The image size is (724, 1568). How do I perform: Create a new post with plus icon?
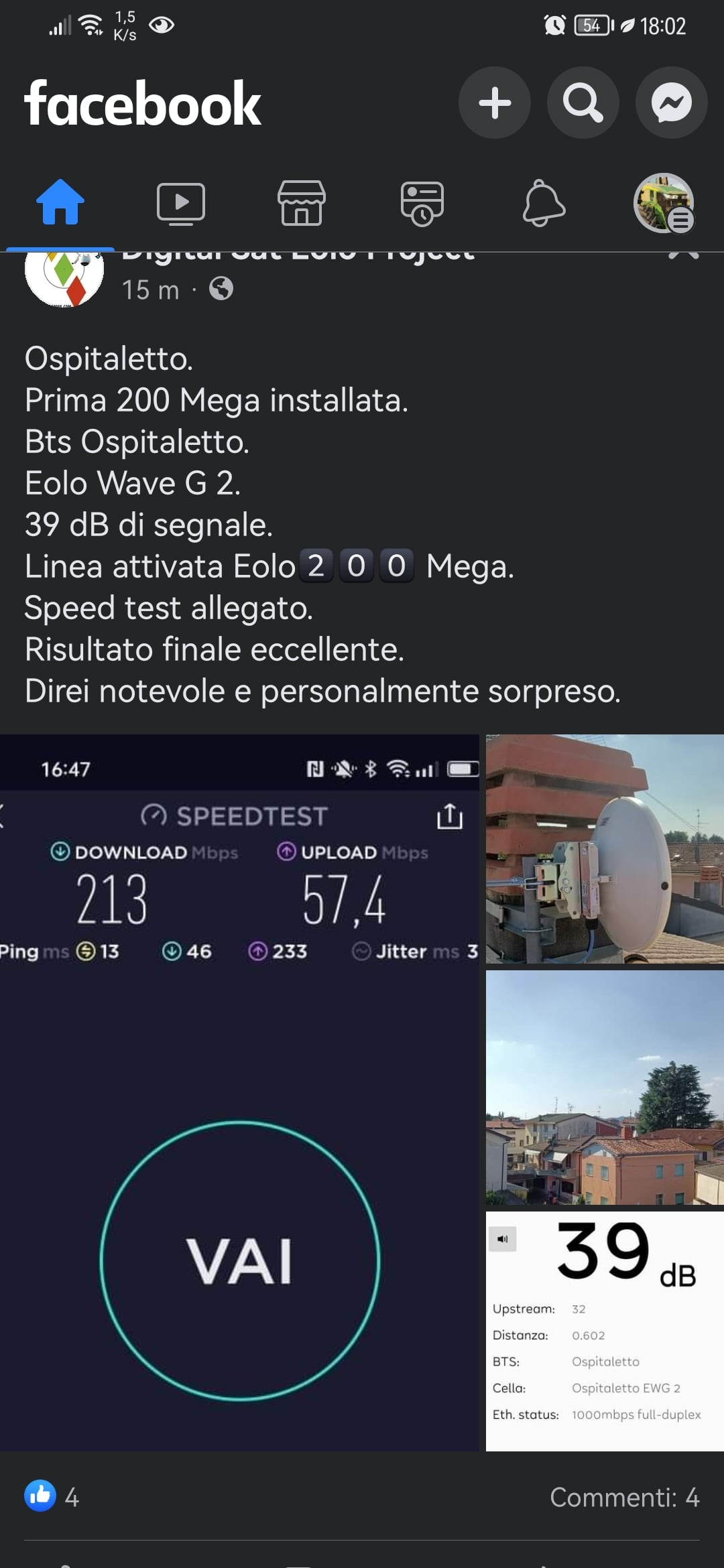click(495, 103)
